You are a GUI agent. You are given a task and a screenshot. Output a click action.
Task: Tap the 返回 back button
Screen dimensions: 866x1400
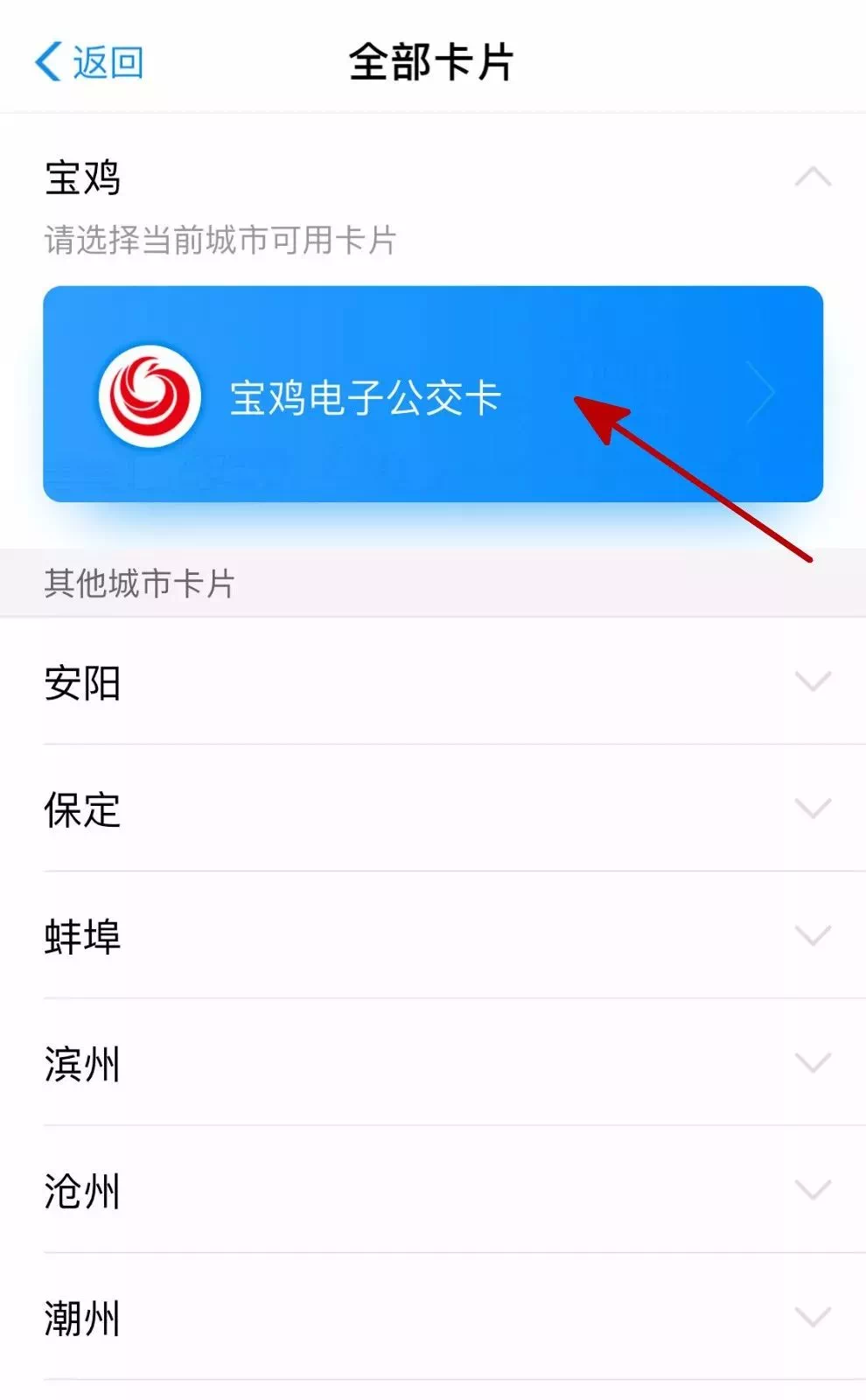pos(88,62)
